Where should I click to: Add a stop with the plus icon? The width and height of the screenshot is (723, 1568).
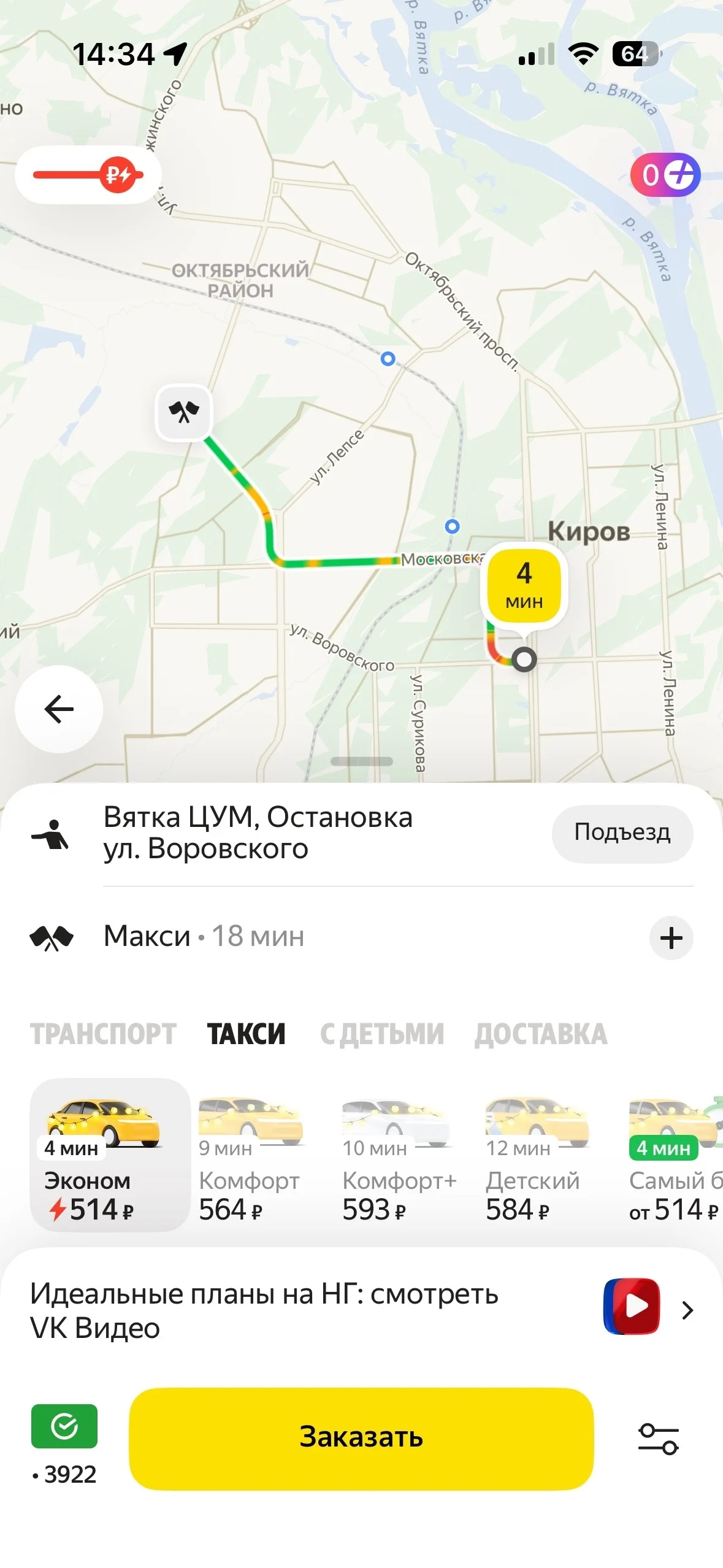[671, 938]
